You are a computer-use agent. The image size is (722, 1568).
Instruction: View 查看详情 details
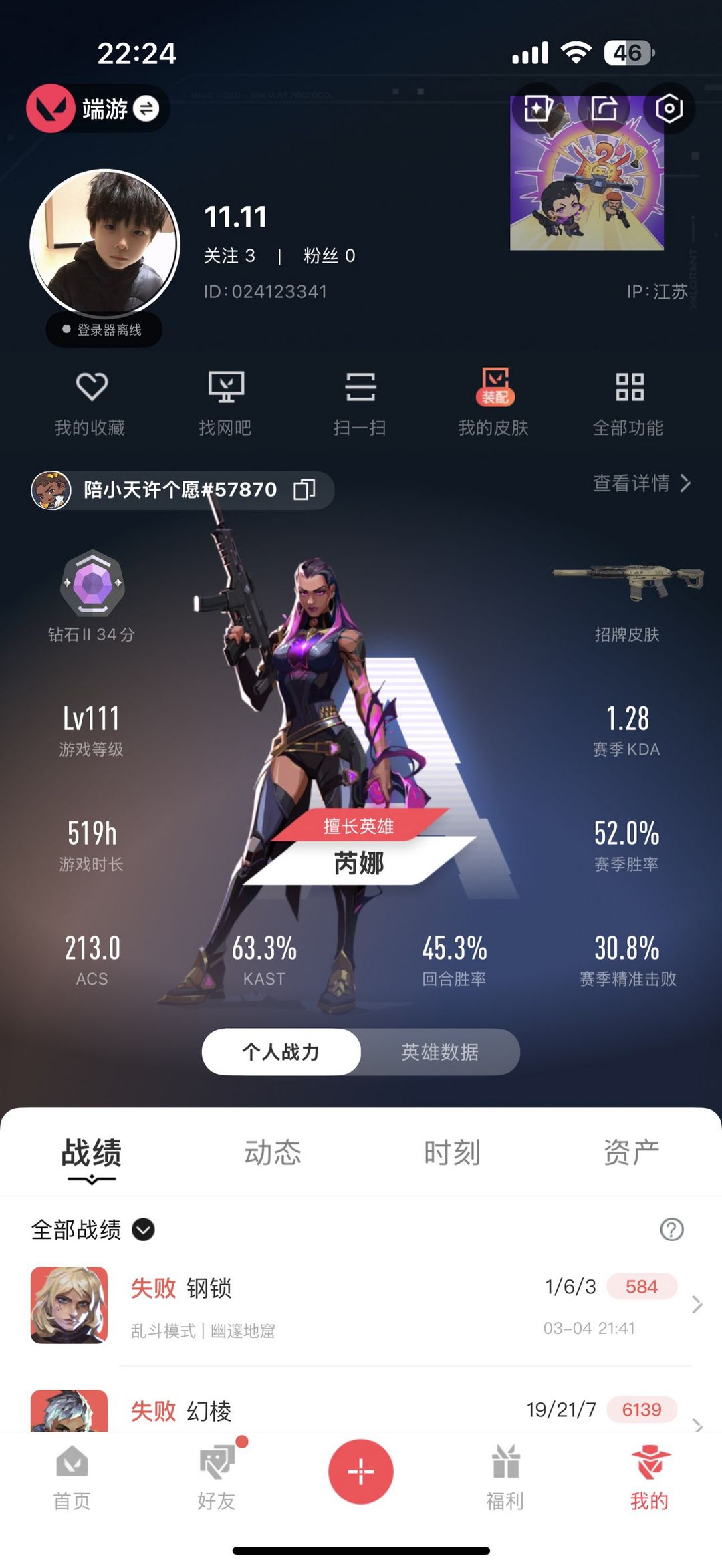(x=640, y=483)
